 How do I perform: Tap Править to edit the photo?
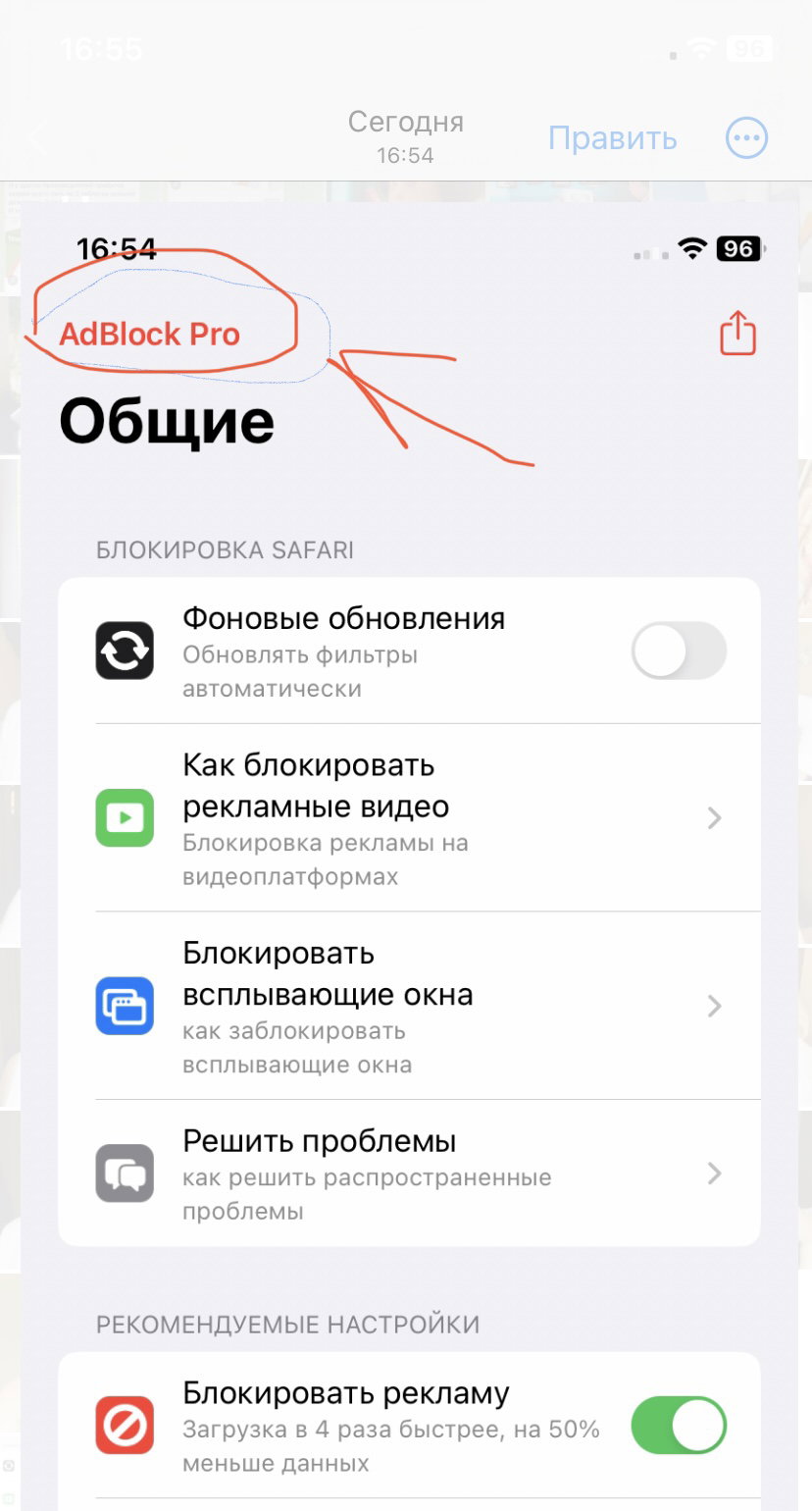pyautogui.click(x=612, y=138)
